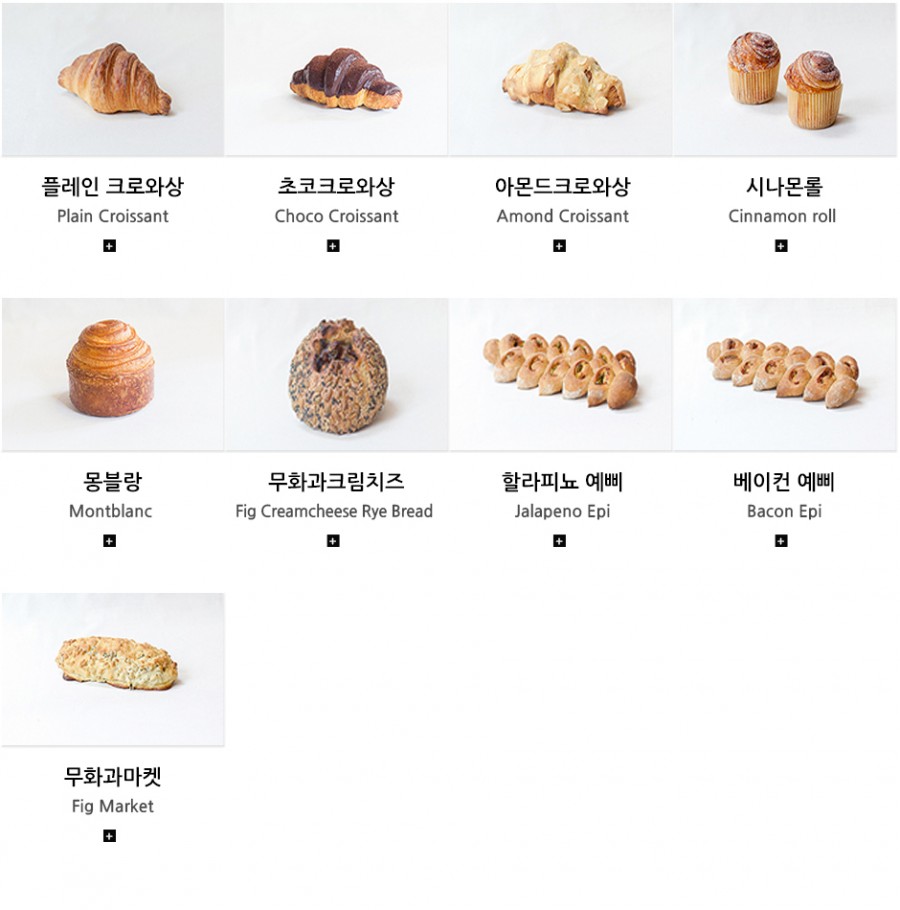The image size is (900, 910).
Task: Open the Choco Croissant product image
Action: 336,80
